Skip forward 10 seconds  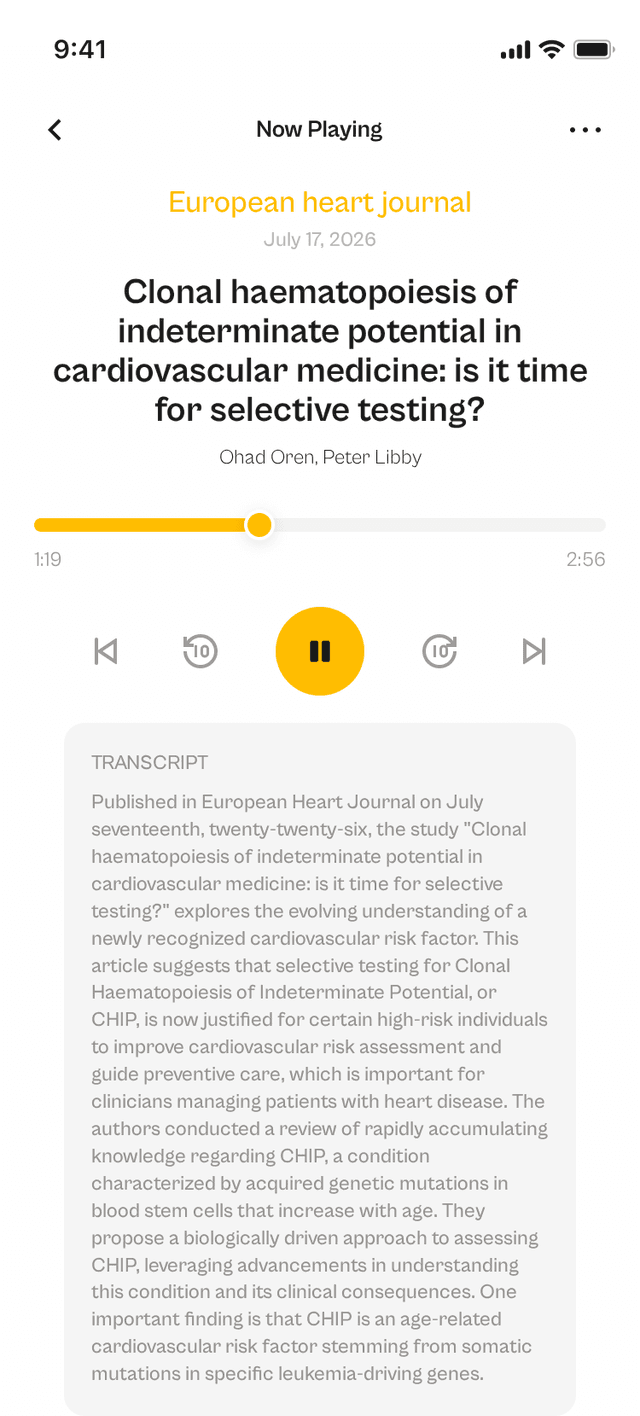click(x=440, y=651)
